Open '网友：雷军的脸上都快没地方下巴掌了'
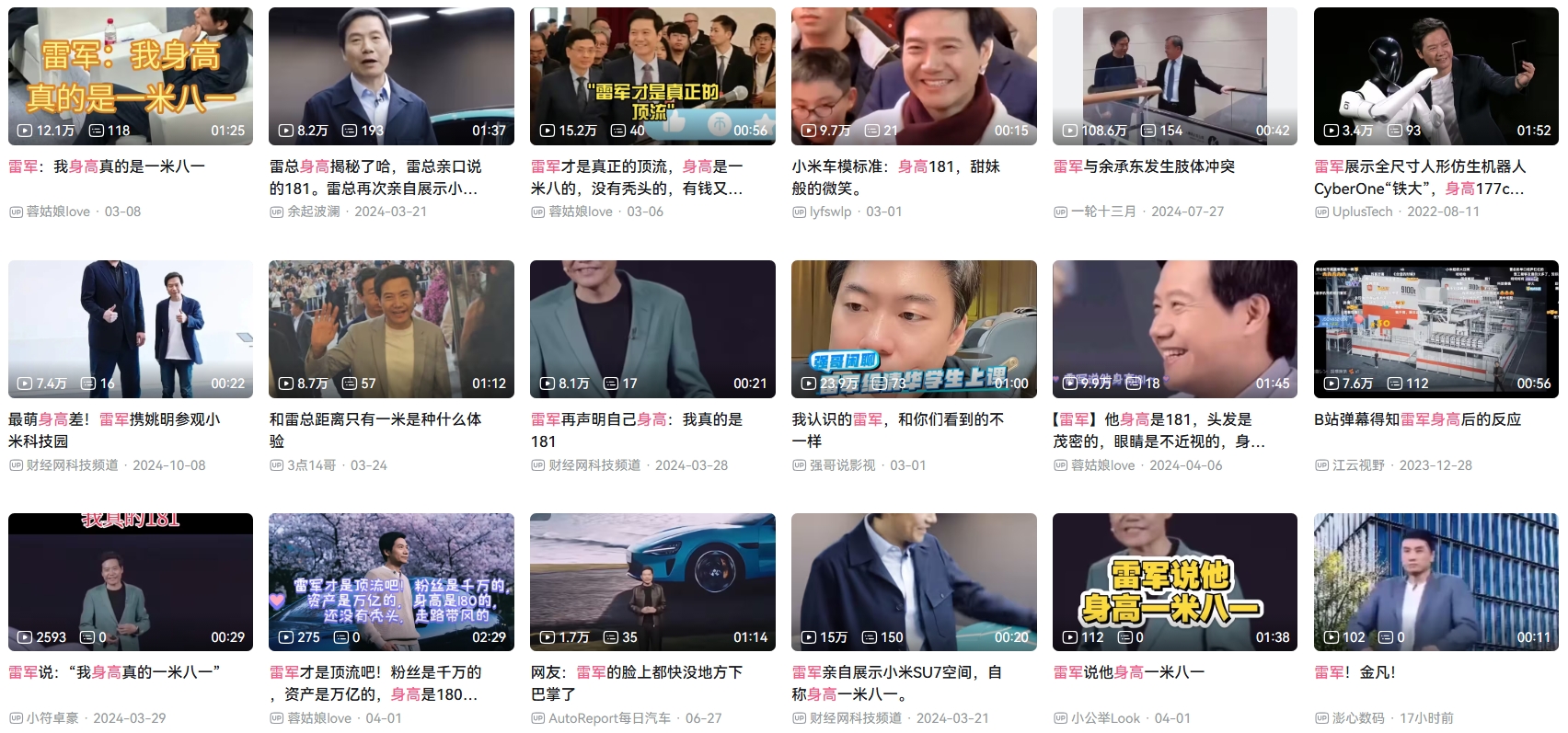1568x733 pixels. 652,581
